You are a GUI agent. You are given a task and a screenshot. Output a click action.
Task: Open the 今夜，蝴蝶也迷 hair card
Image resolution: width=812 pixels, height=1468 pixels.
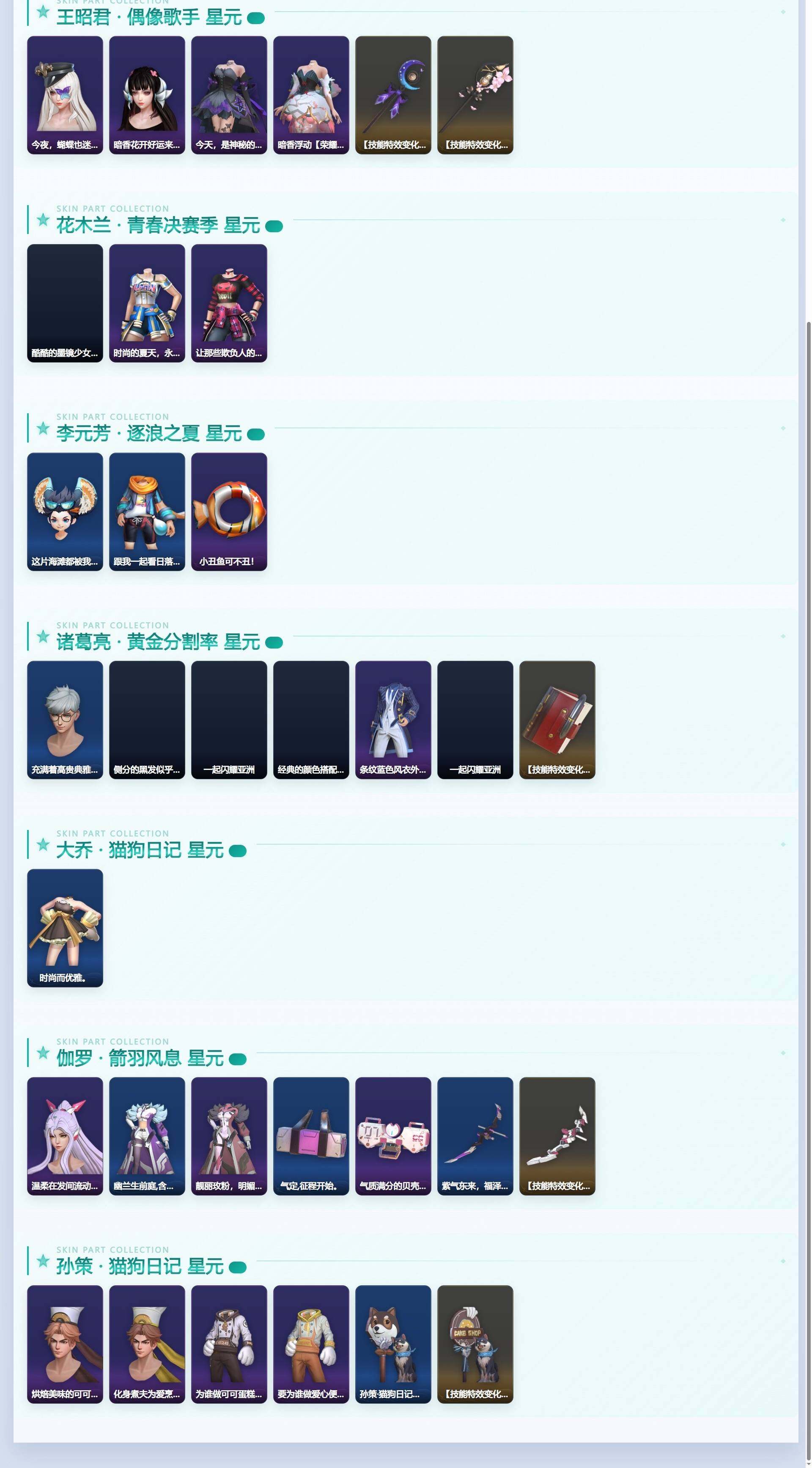click(x=65, y=95)
